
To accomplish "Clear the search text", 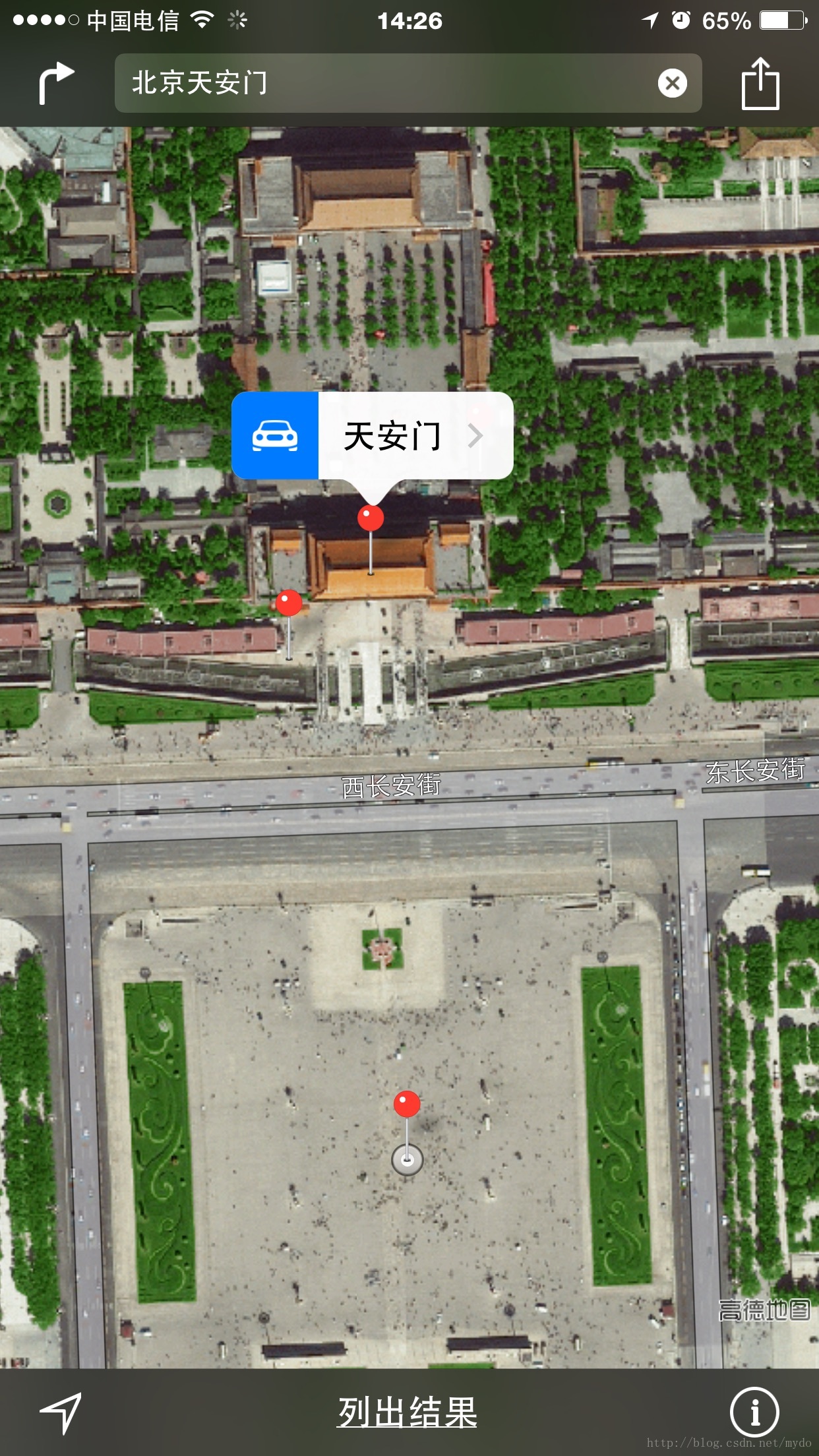I will [x=672, y=84].
